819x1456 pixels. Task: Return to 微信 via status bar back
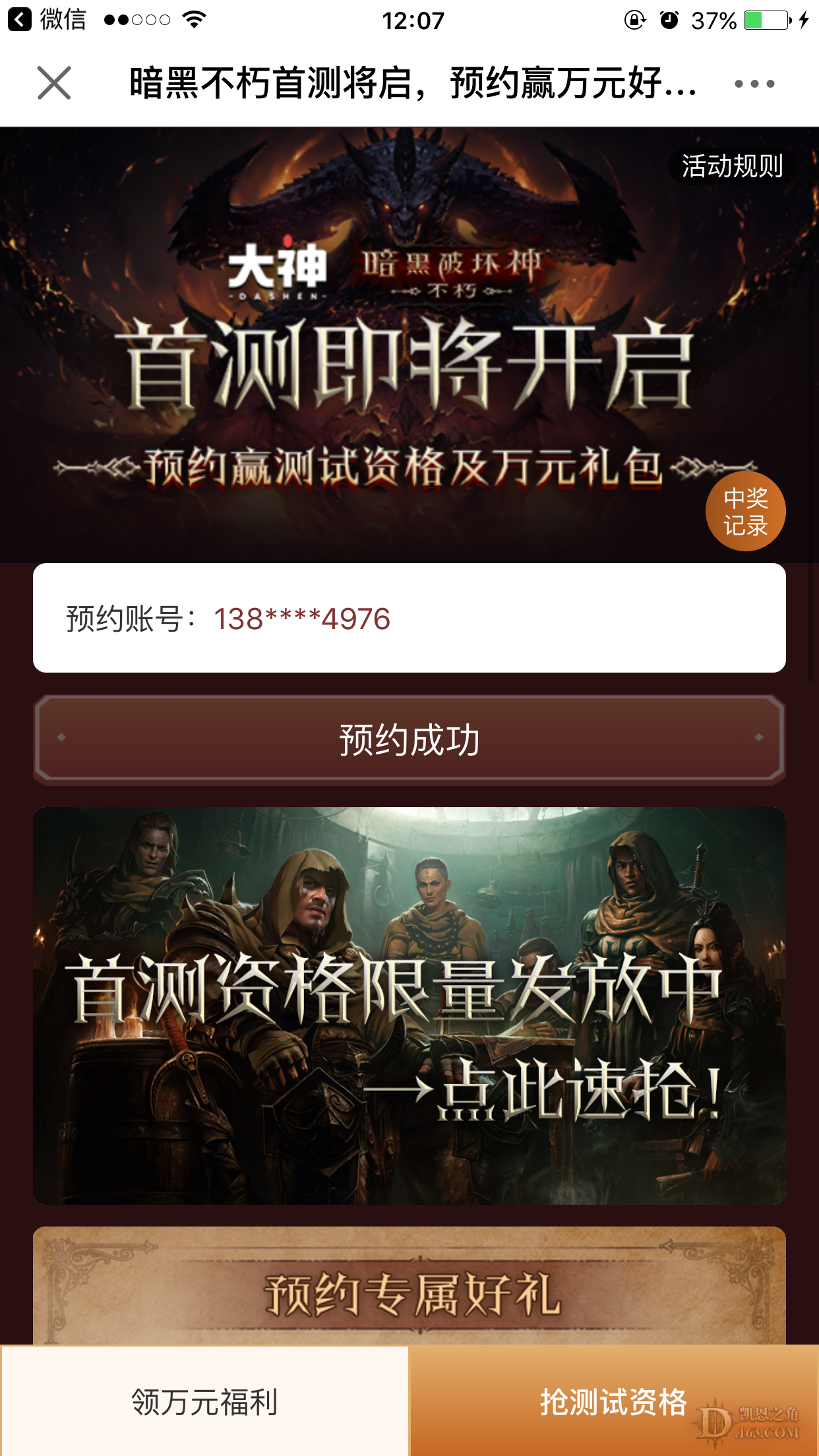coord(46,20)
